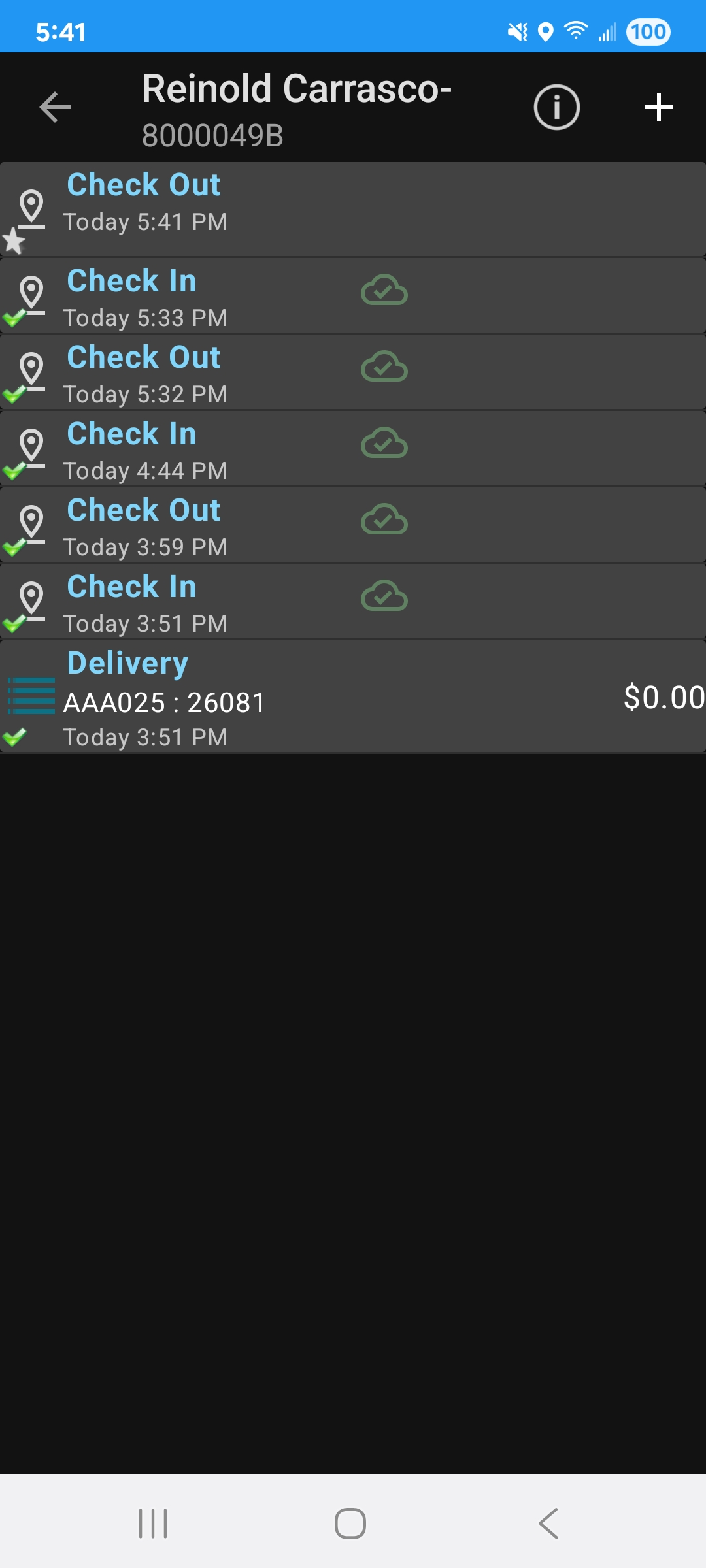Tap the green checkmark on the 5:33 PM Check In
Viewport: 706px width, 1568px height.
[x=14, y=319]
